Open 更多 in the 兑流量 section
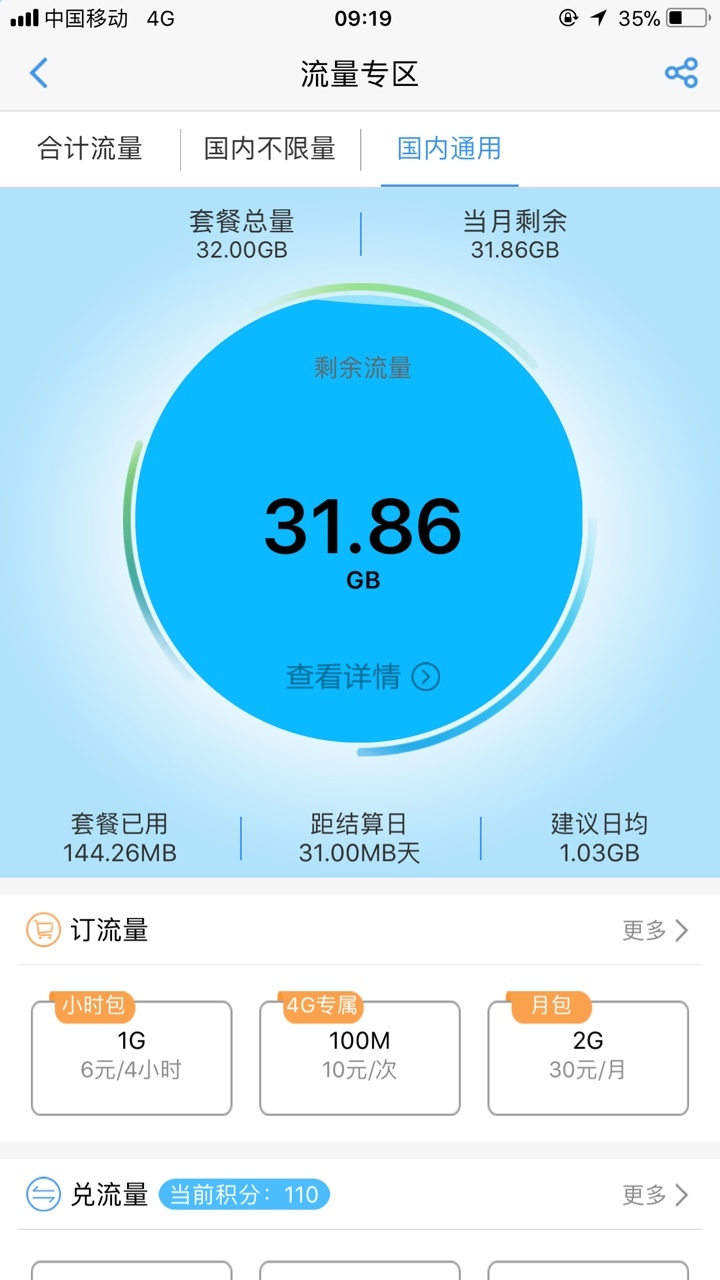The height and width of the screenshot is (1280, 720). [655, 1195]
